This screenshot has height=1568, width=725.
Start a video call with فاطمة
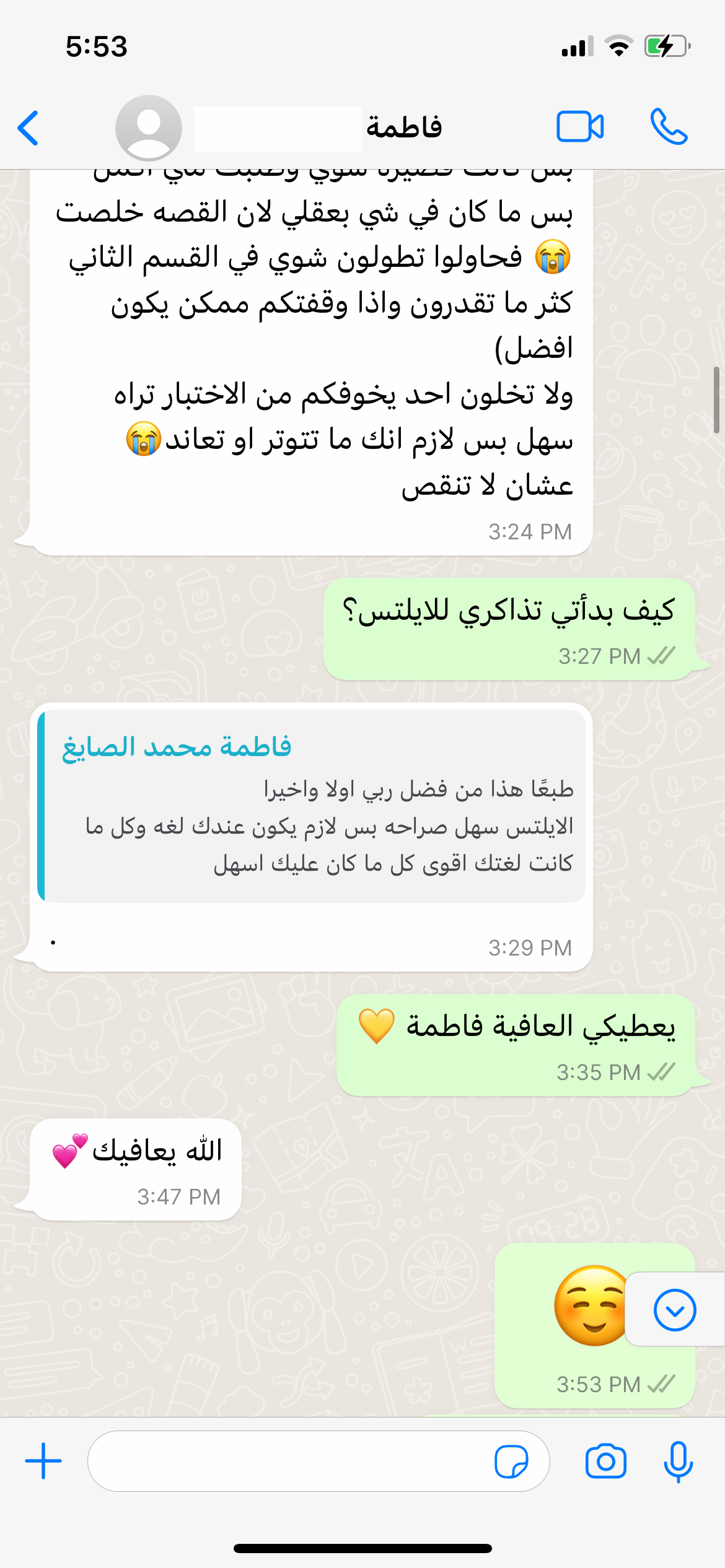pos(580,127)
